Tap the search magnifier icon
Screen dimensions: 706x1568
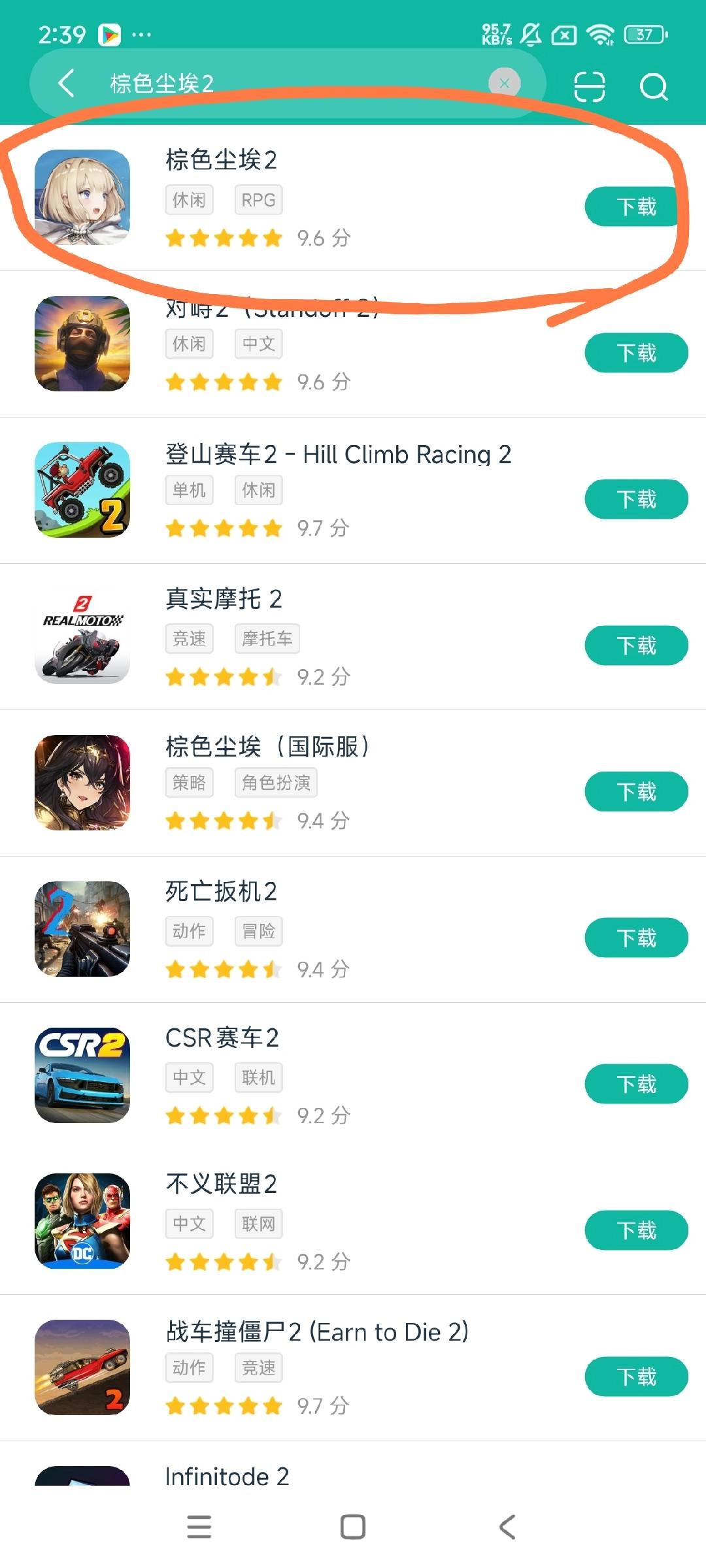pyautogui.click(x=654, y=86)
